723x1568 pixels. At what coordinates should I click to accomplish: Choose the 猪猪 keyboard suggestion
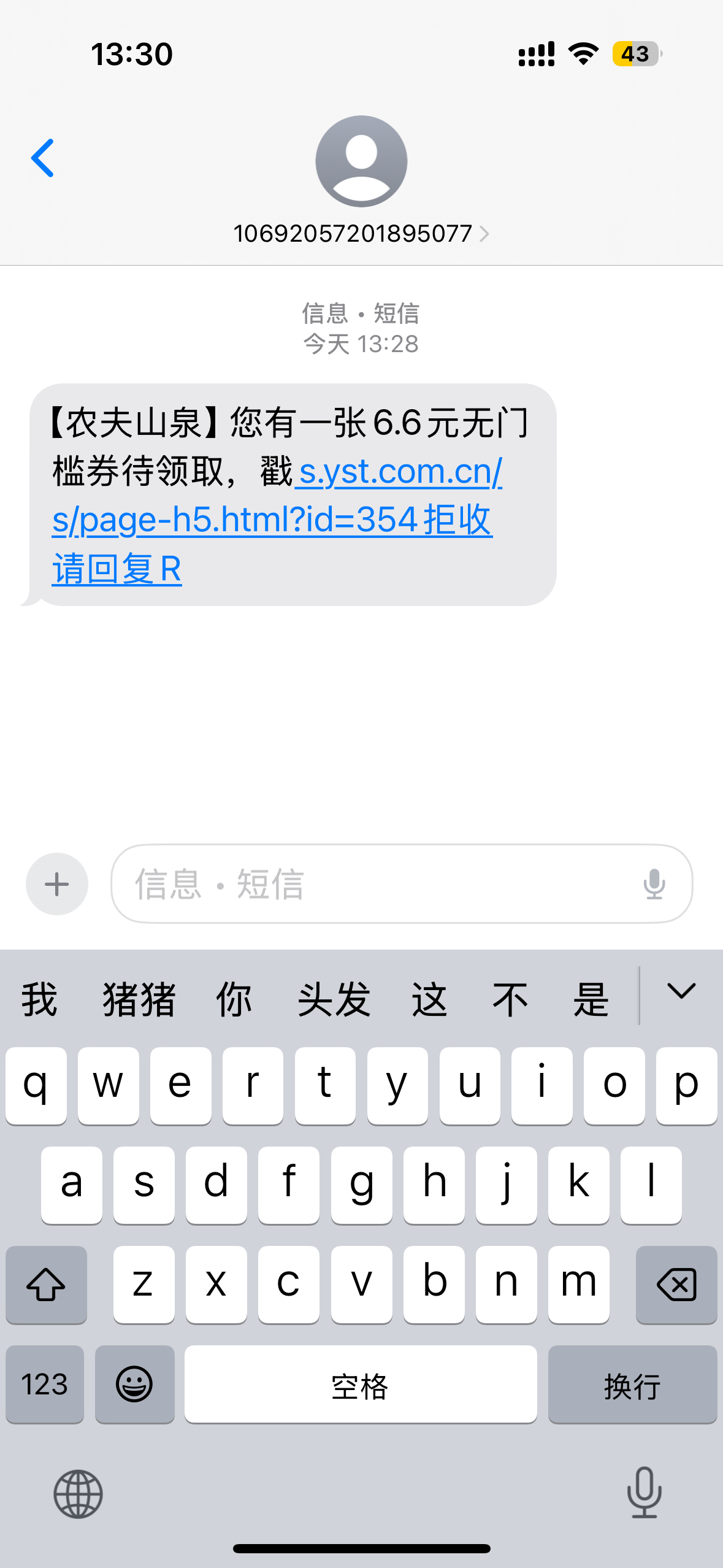click(139, 999)
